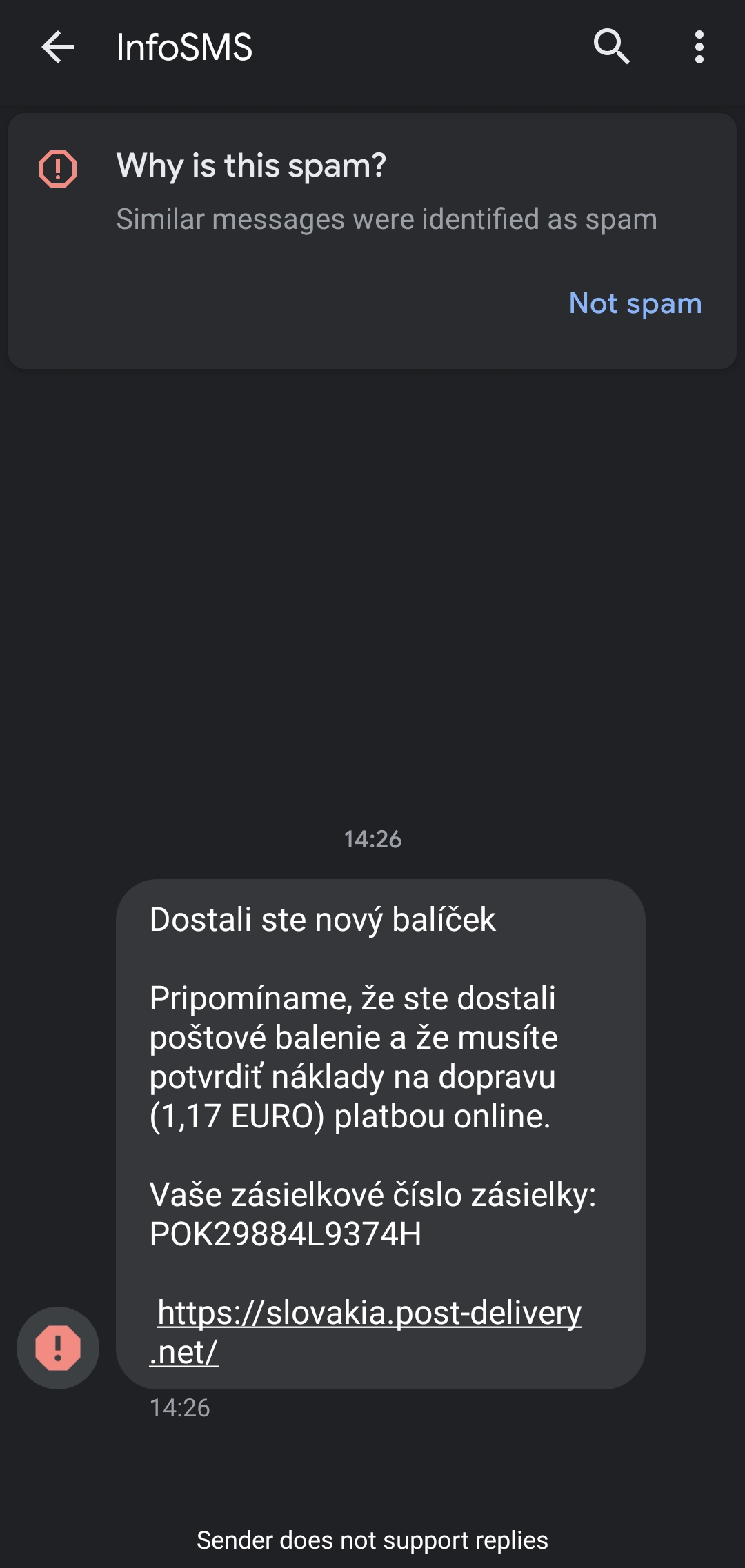Open the slovakia.post-delivery.net link
The width and height of the screenshot is (745, 1568).
click(369, 1314)
